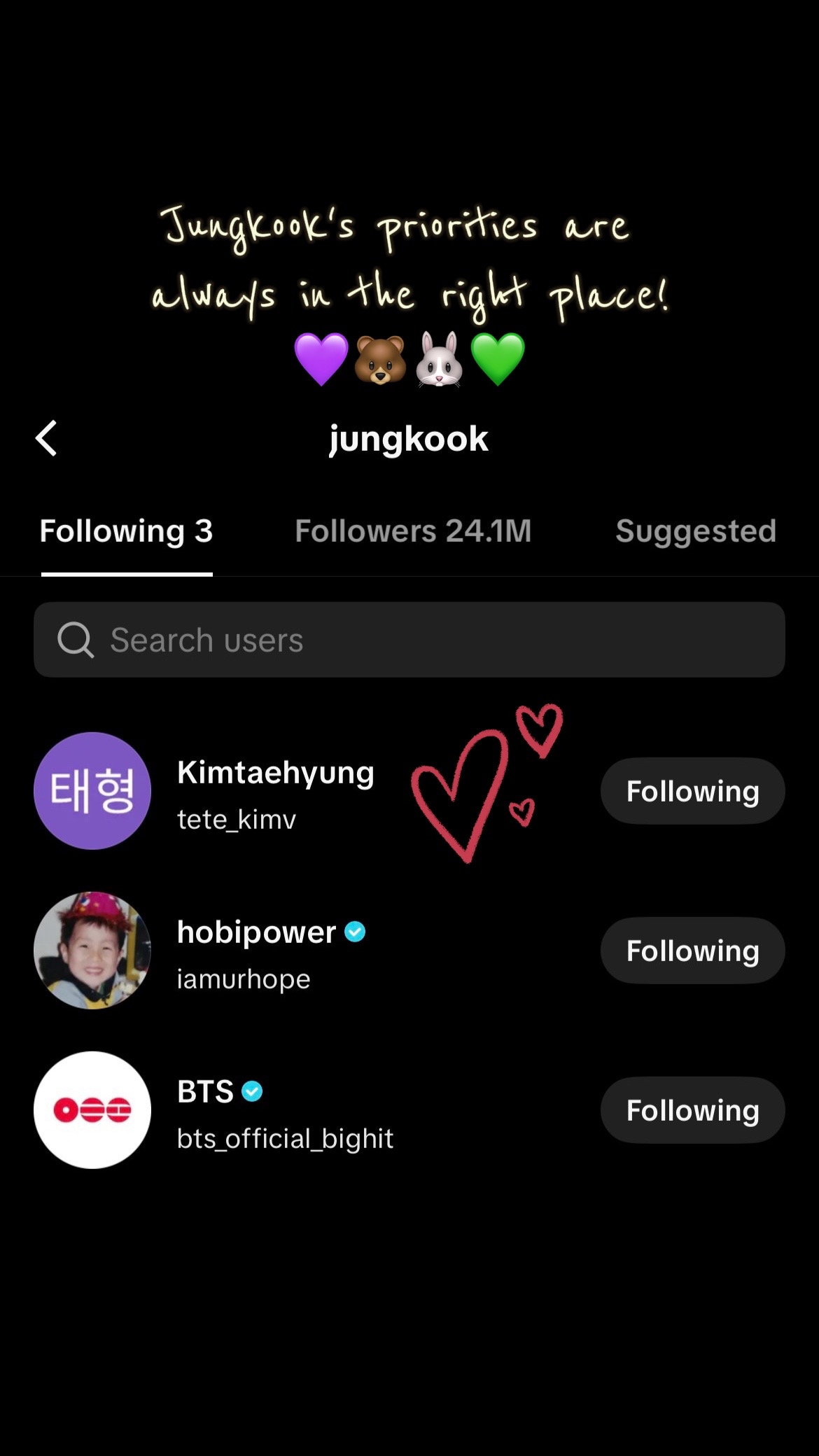819x1456 pixels.
Task: Open hobipower's profile row
Action: click(409, 951)
